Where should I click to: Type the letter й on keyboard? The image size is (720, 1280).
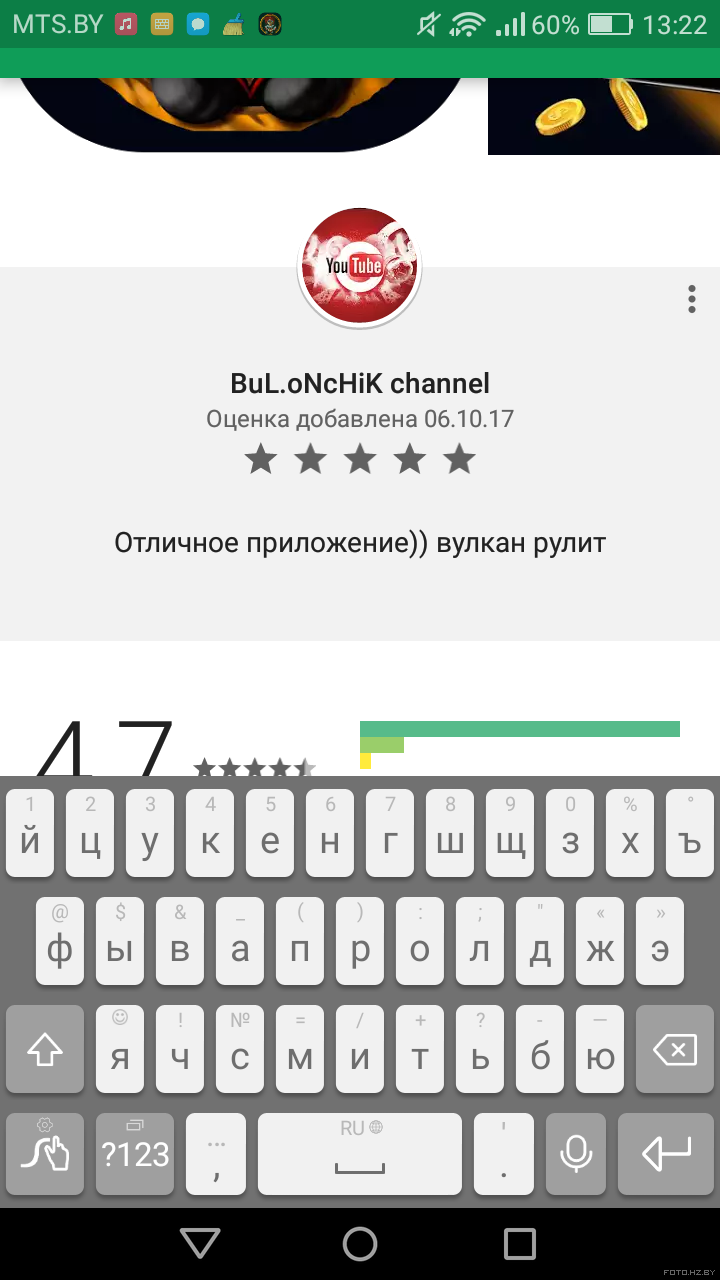(x=30, y=833)
